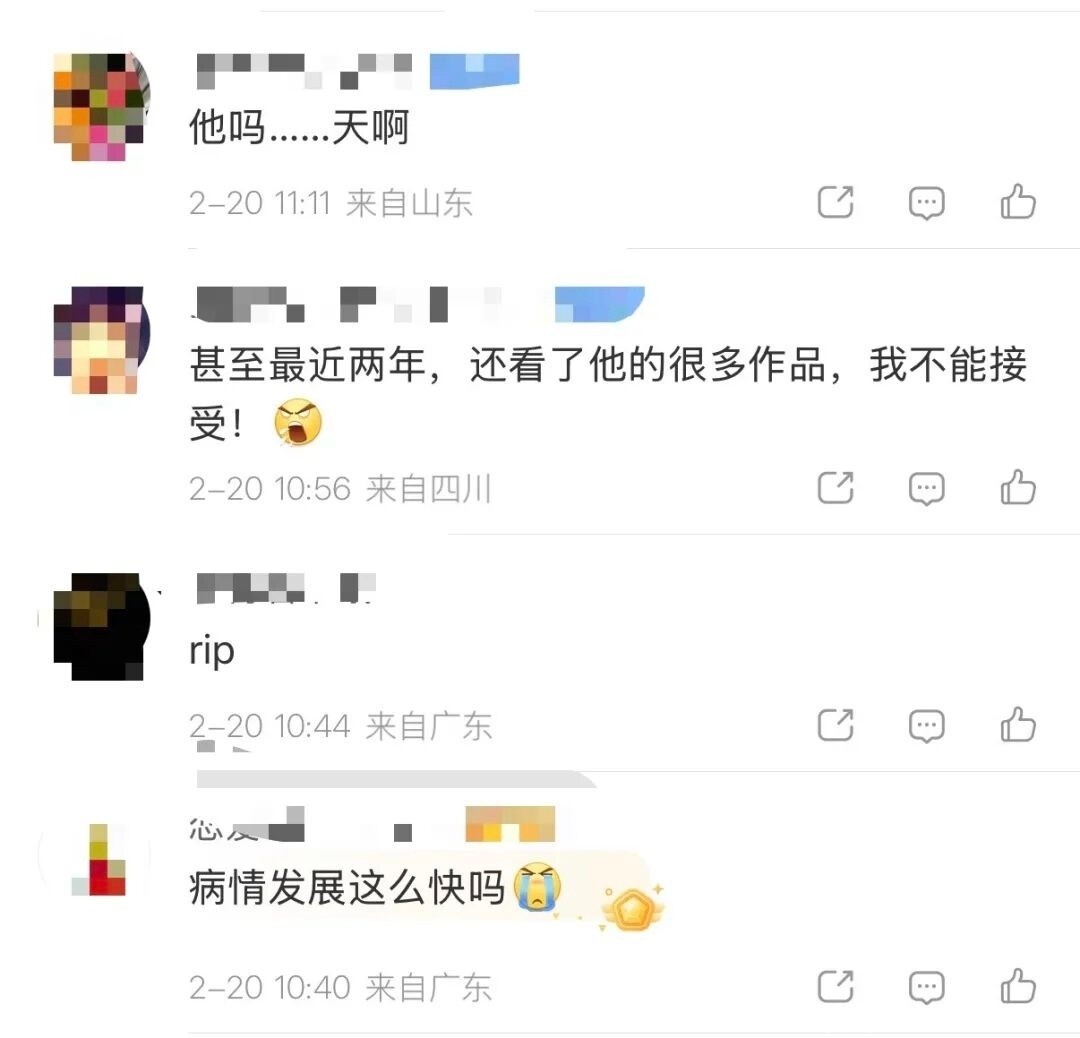Viewport: 1080px width, 1038px height.
Task: Like the comment "病情发展这么快吗"
Action: [x=1018, y=987]
